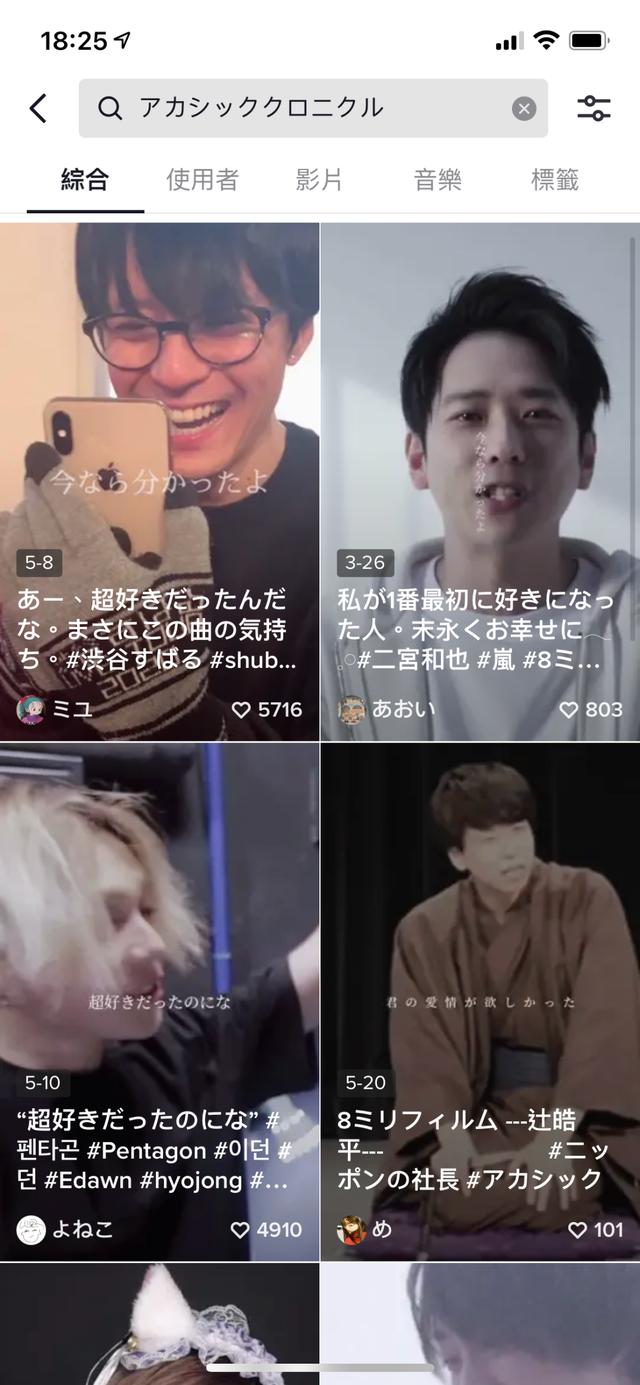Switch to the 使用者 tab
Viewport: 640px width, 1385px height.
pos(202,180)
